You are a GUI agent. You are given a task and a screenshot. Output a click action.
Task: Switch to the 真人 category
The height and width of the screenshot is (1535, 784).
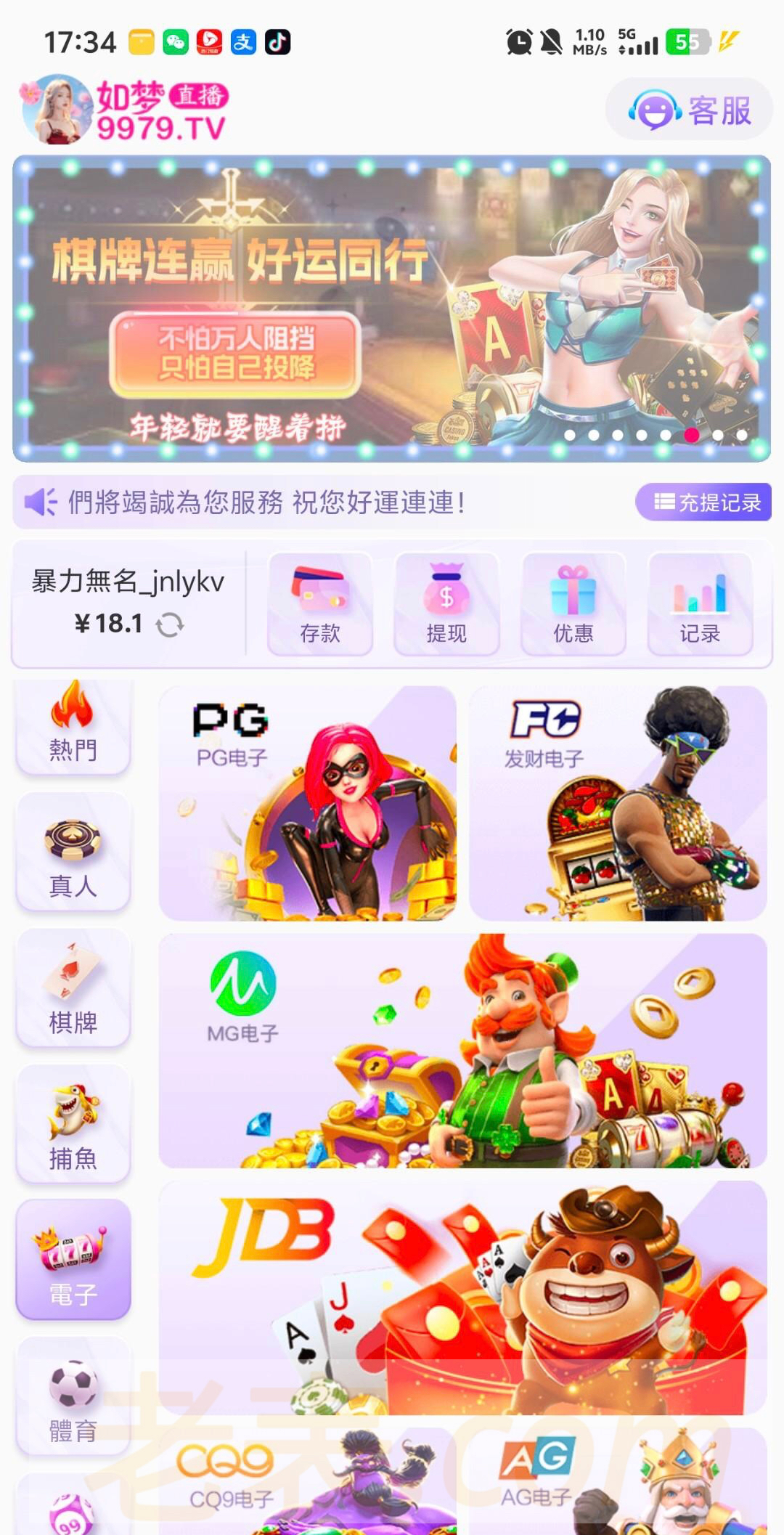coord(73,852)
